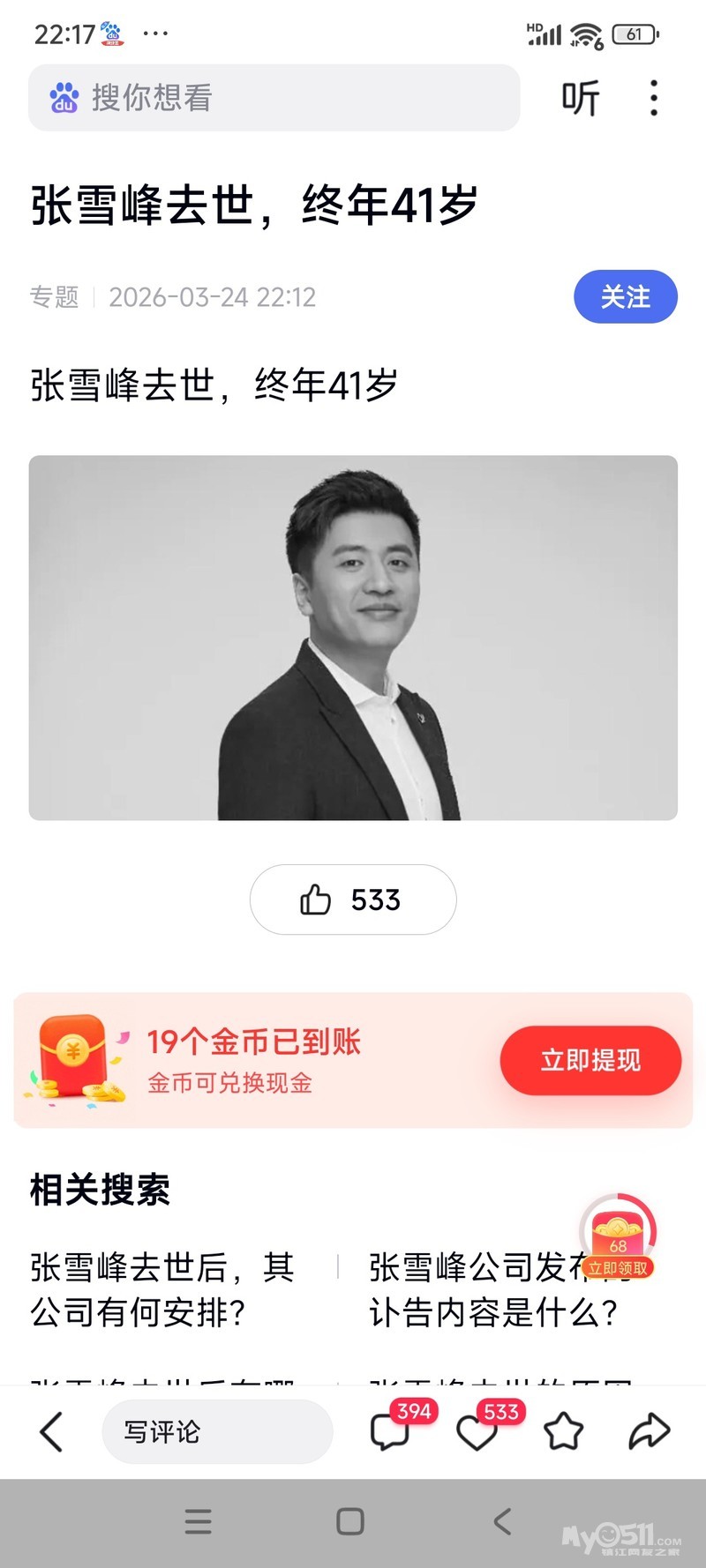Bookmark this article with the star
The height and width of the screenshot is (1568, 706).
pos(563,1431)
